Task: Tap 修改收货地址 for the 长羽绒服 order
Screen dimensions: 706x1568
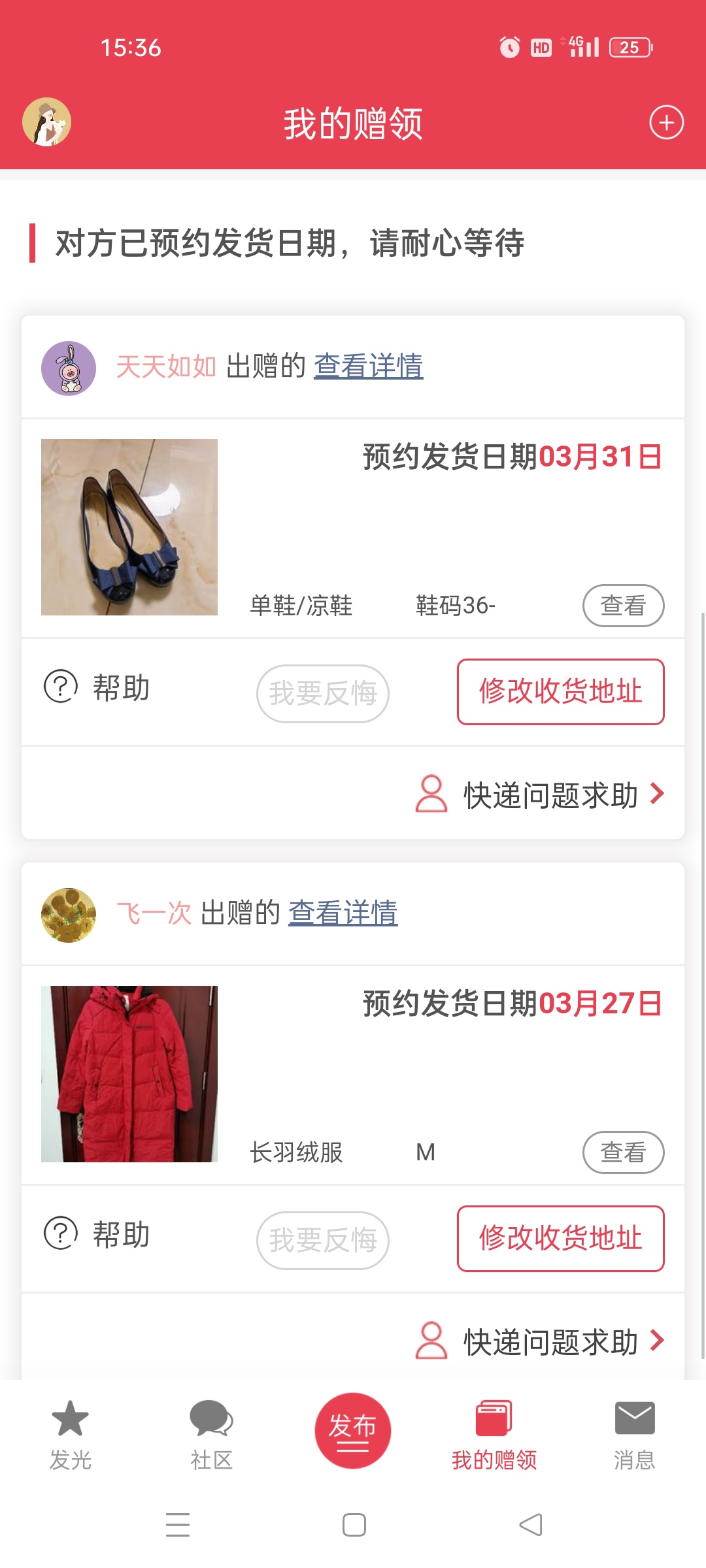Action: tap(560, 1239)
